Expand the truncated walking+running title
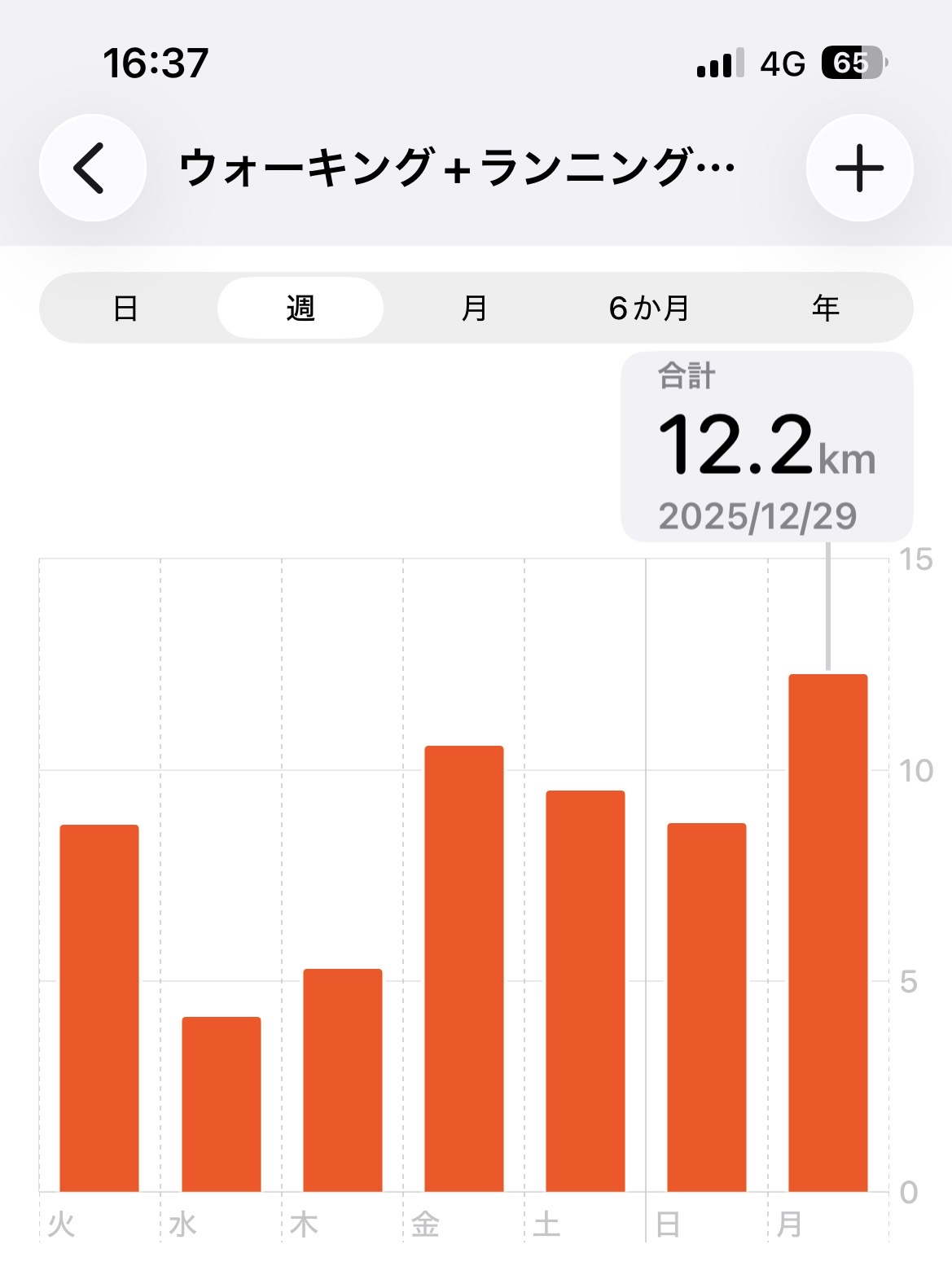The width and height of the screenshot is (952, 1288). click(456, 167)
